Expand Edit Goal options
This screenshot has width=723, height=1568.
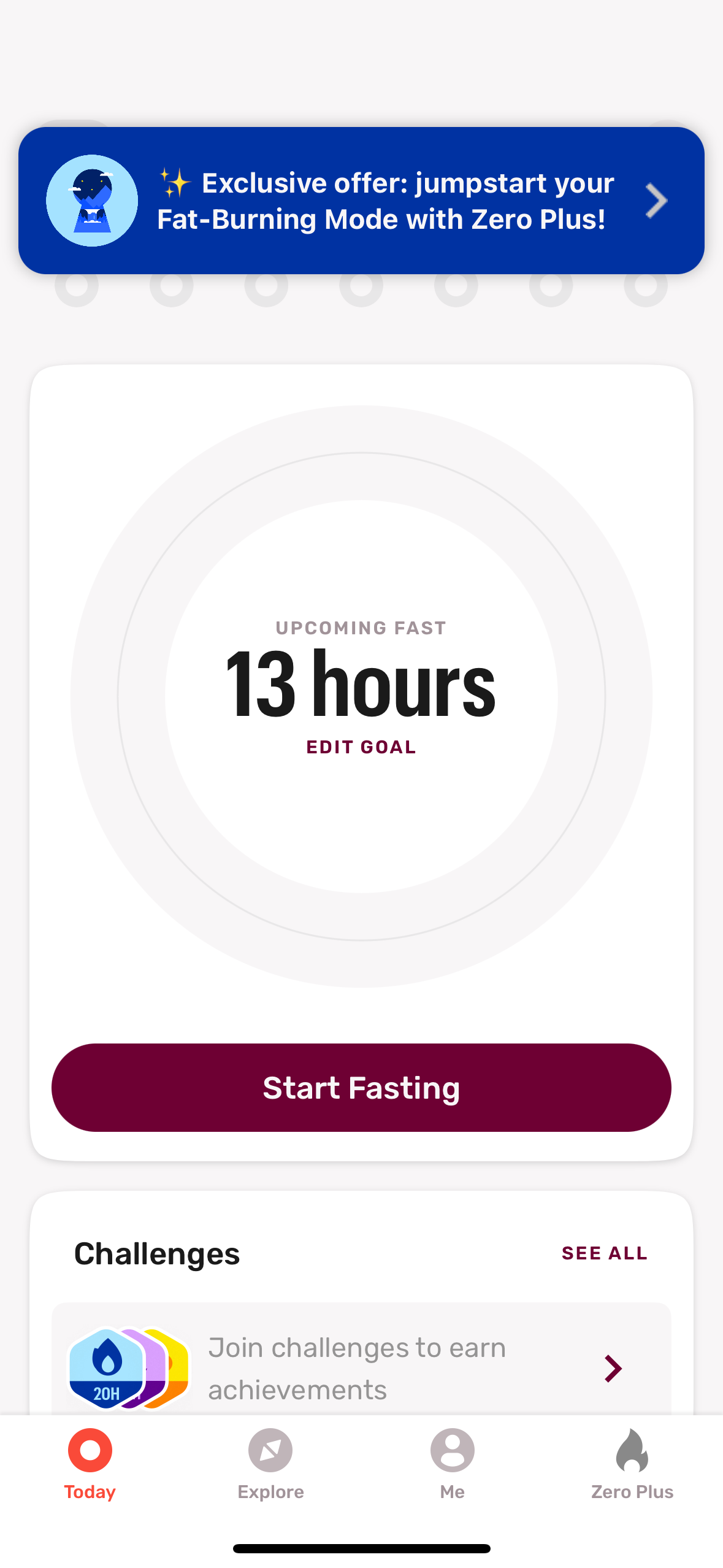[361, 747]
